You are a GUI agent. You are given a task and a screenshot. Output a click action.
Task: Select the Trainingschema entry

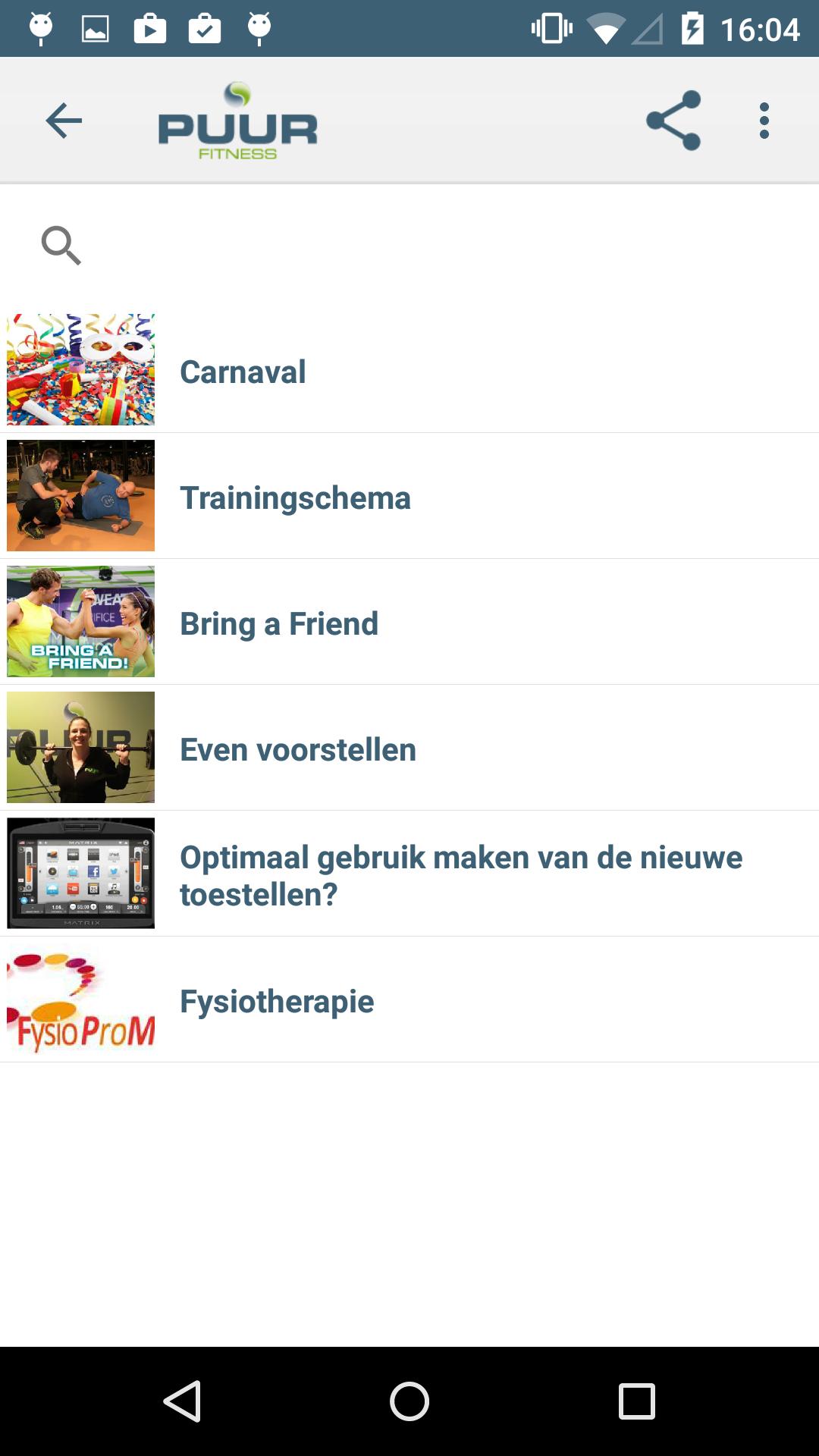click(x=409, y=497)
